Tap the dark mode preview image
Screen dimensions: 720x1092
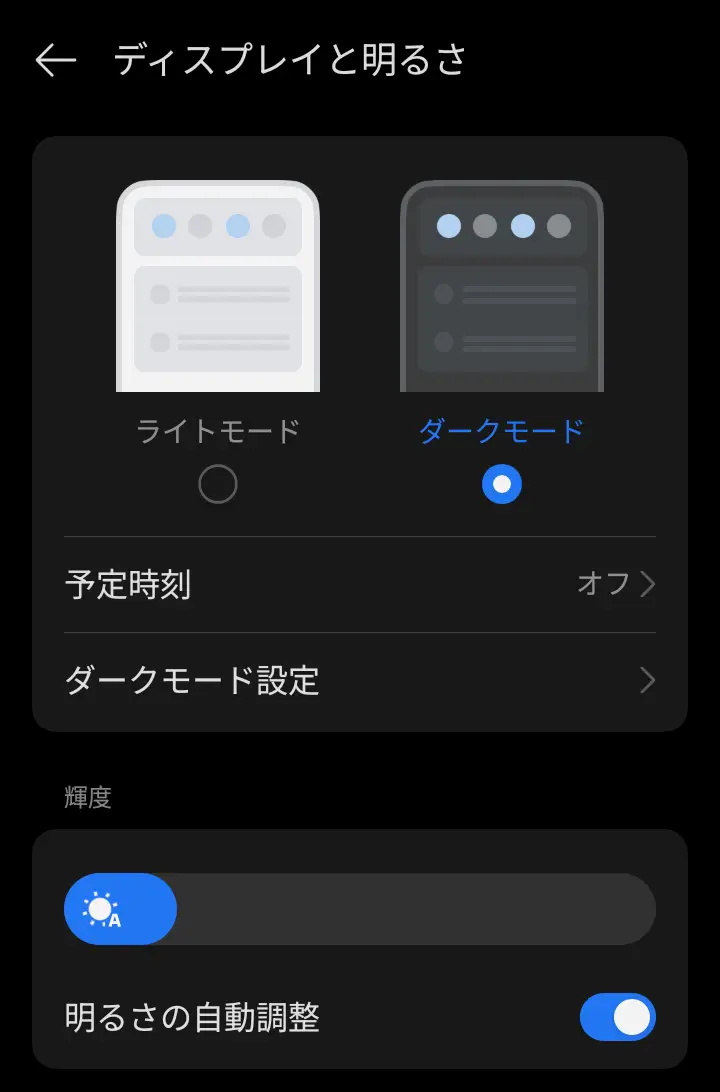502,287
